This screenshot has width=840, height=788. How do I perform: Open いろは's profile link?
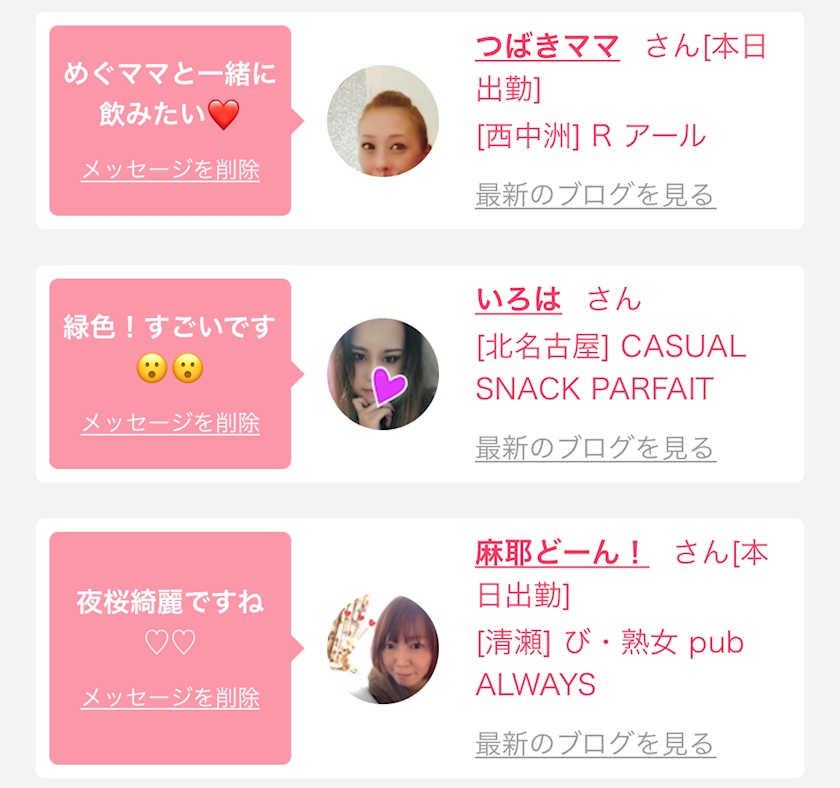518,299
